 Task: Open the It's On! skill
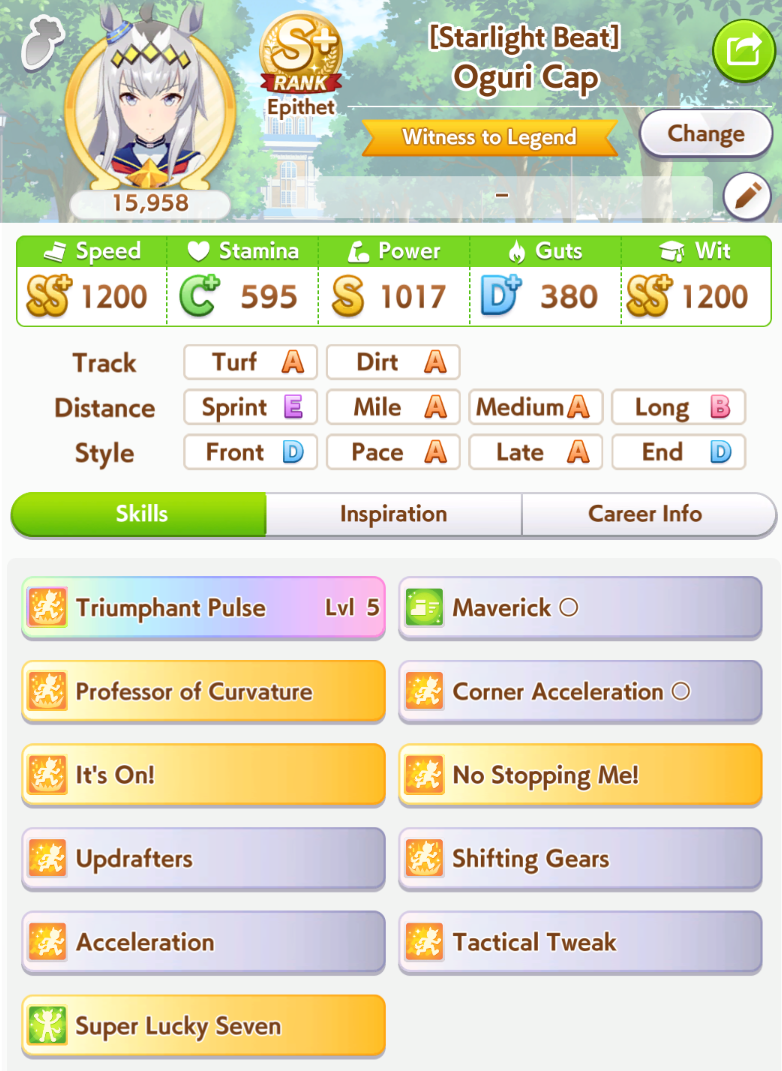tap(203, 775)
